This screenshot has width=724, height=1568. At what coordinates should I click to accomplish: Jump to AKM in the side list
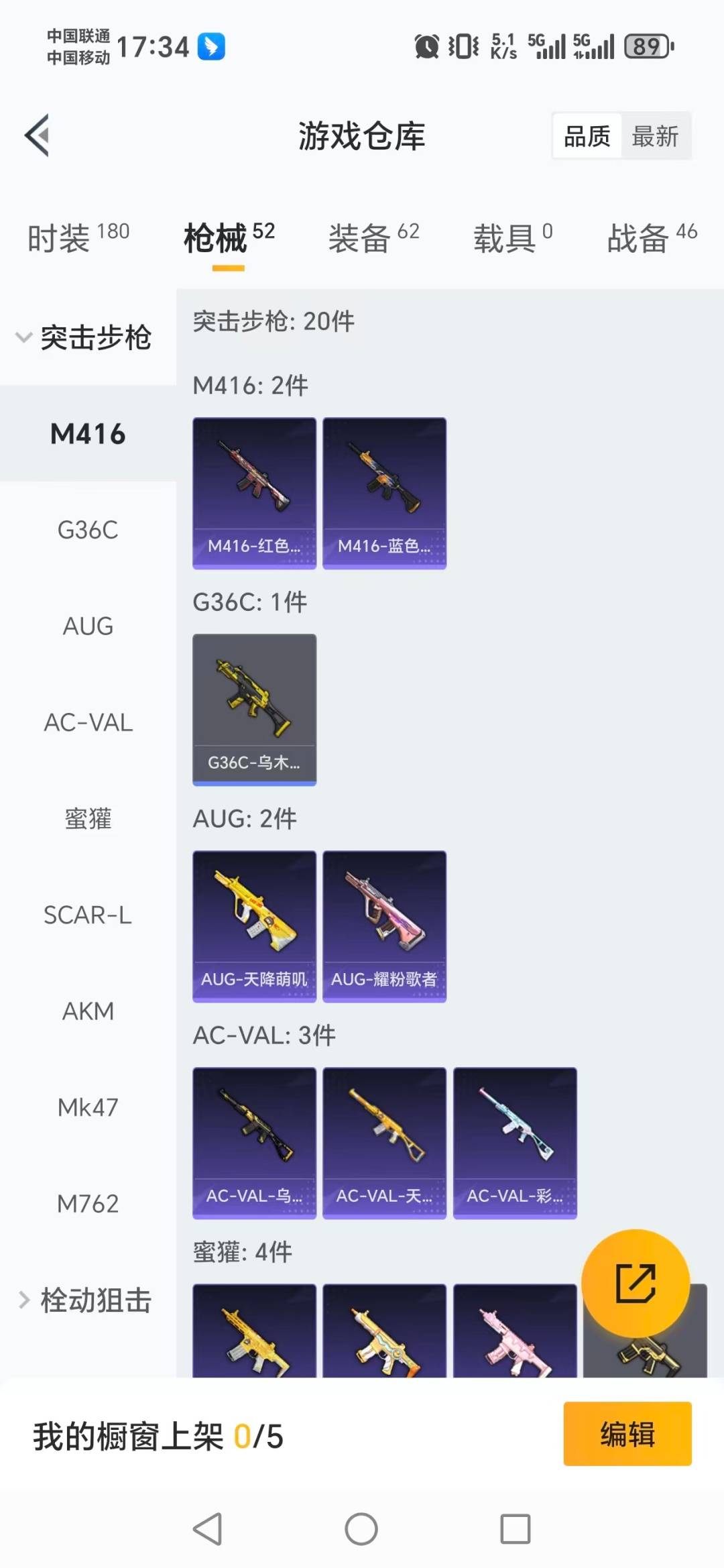point(88,1011)
